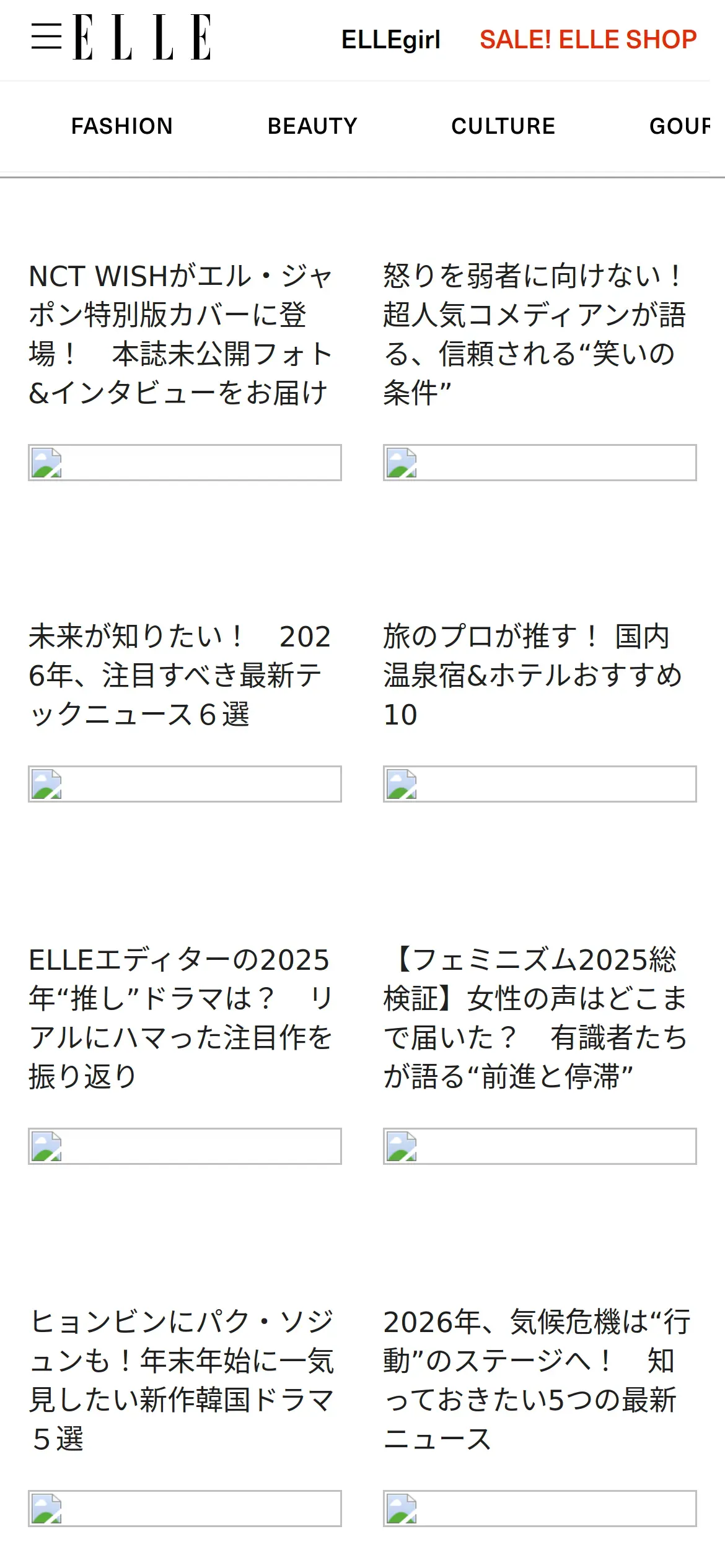The image size is (725, 1568).
Task: Open 国内温泉宿&ホテルおすすめ10 article
Action: [x=533, y=676]
